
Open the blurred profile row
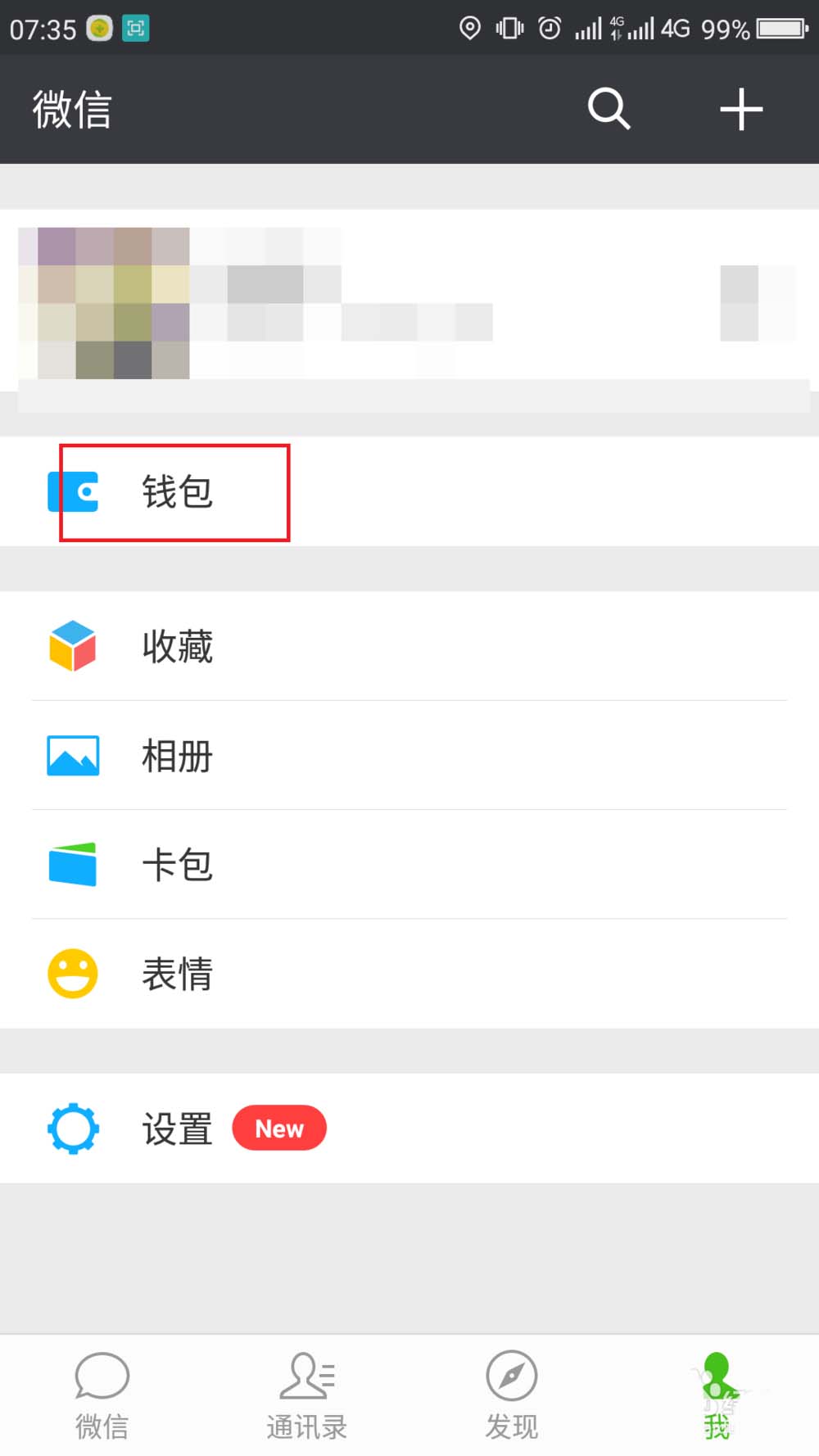[409, 303]
